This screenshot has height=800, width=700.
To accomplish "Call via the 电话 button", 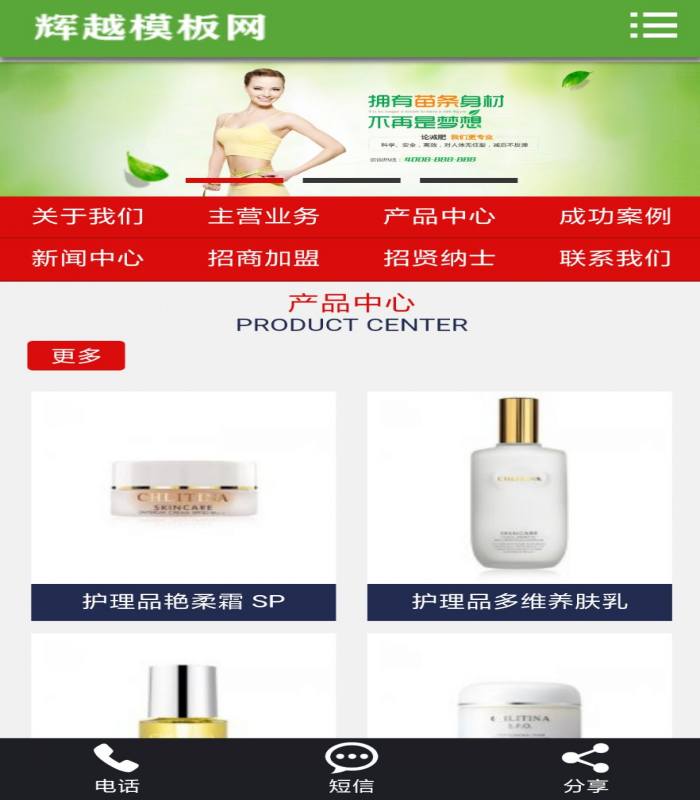I will coord(116,770).
